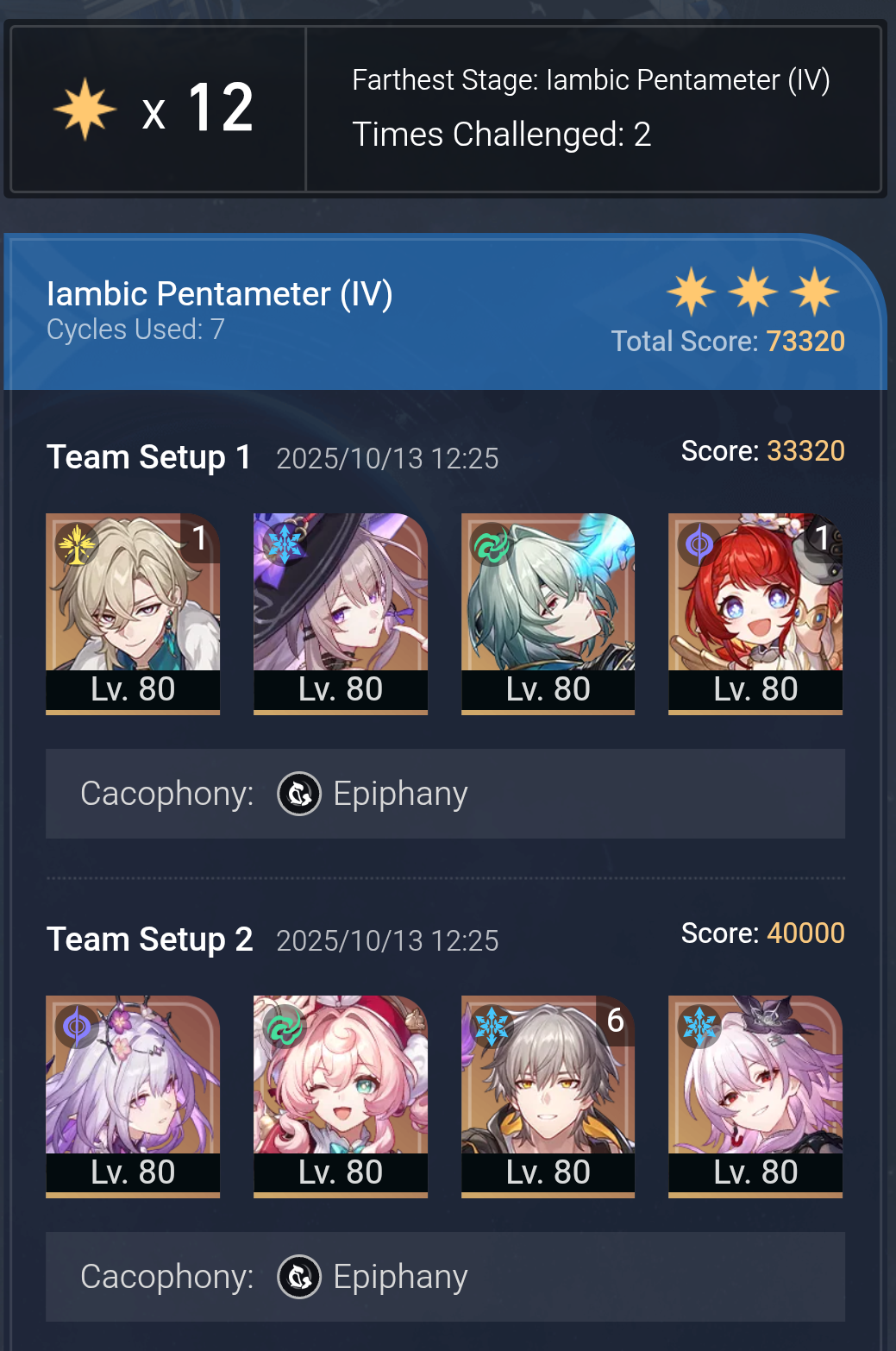Open the pink-haired winking character in Team Setup 2
896x1351 pixels.
coord(341,1096)
